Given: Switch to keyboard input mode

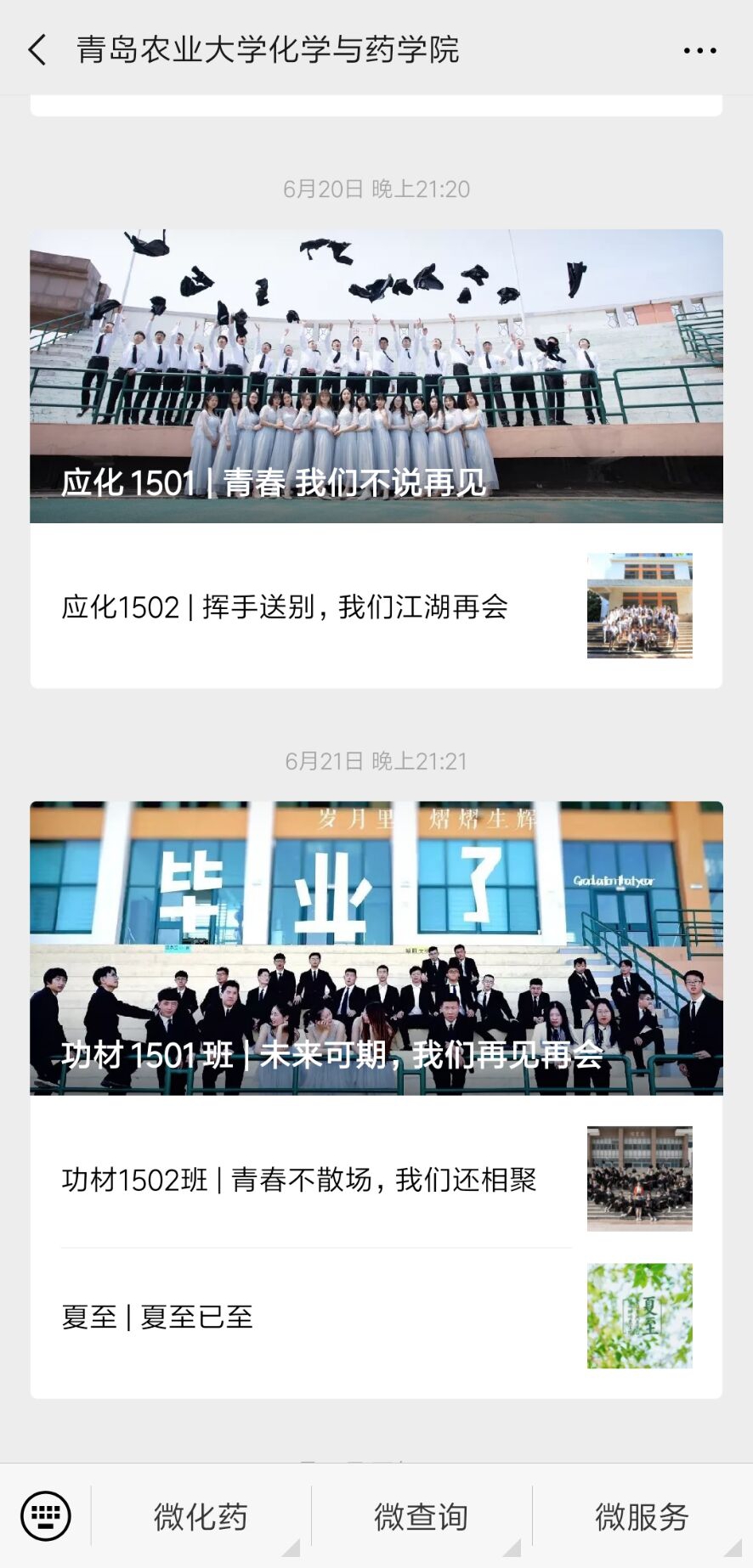Looking at the screenshot, I should [x=46, y=1516].
